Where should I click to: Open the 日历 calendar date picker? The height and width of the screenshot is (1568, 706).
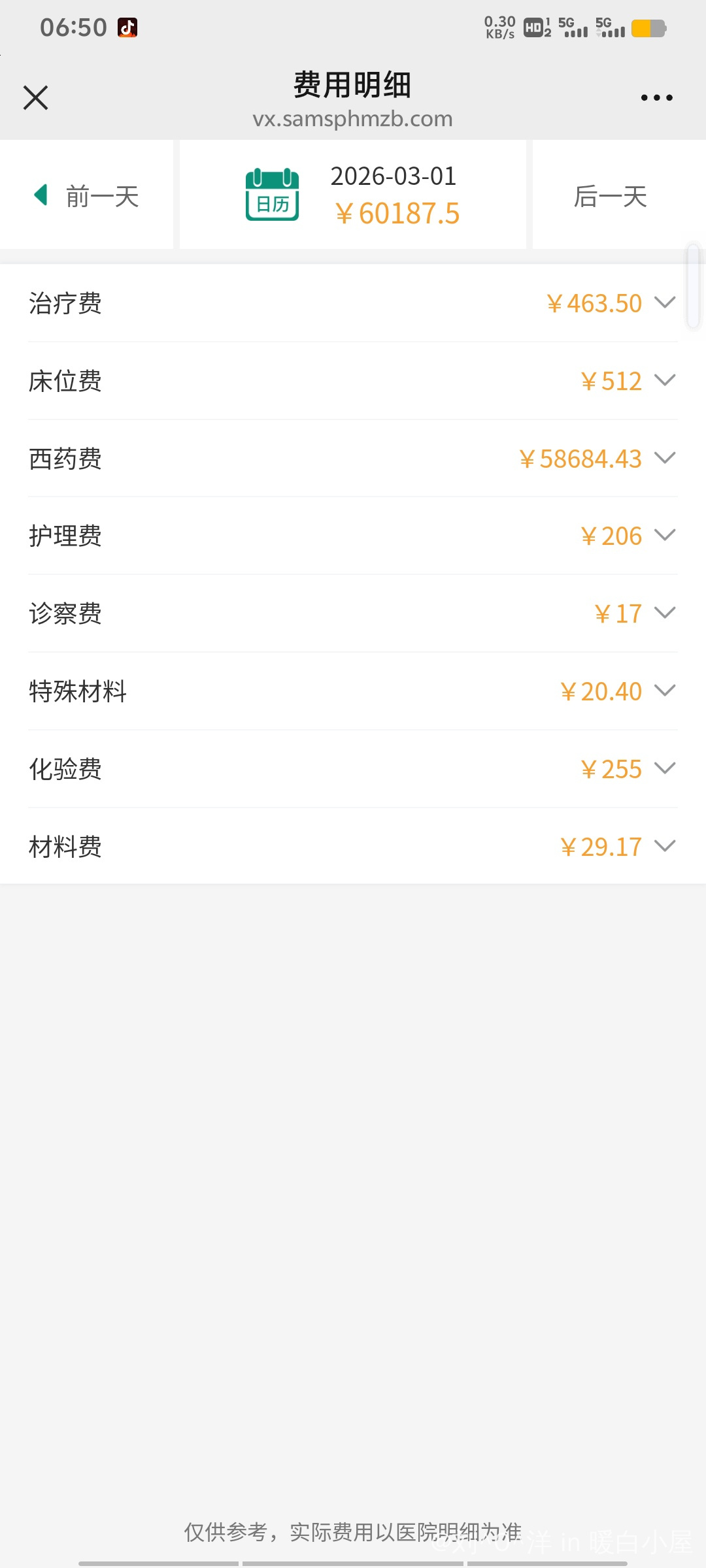(x=272, y=195)
